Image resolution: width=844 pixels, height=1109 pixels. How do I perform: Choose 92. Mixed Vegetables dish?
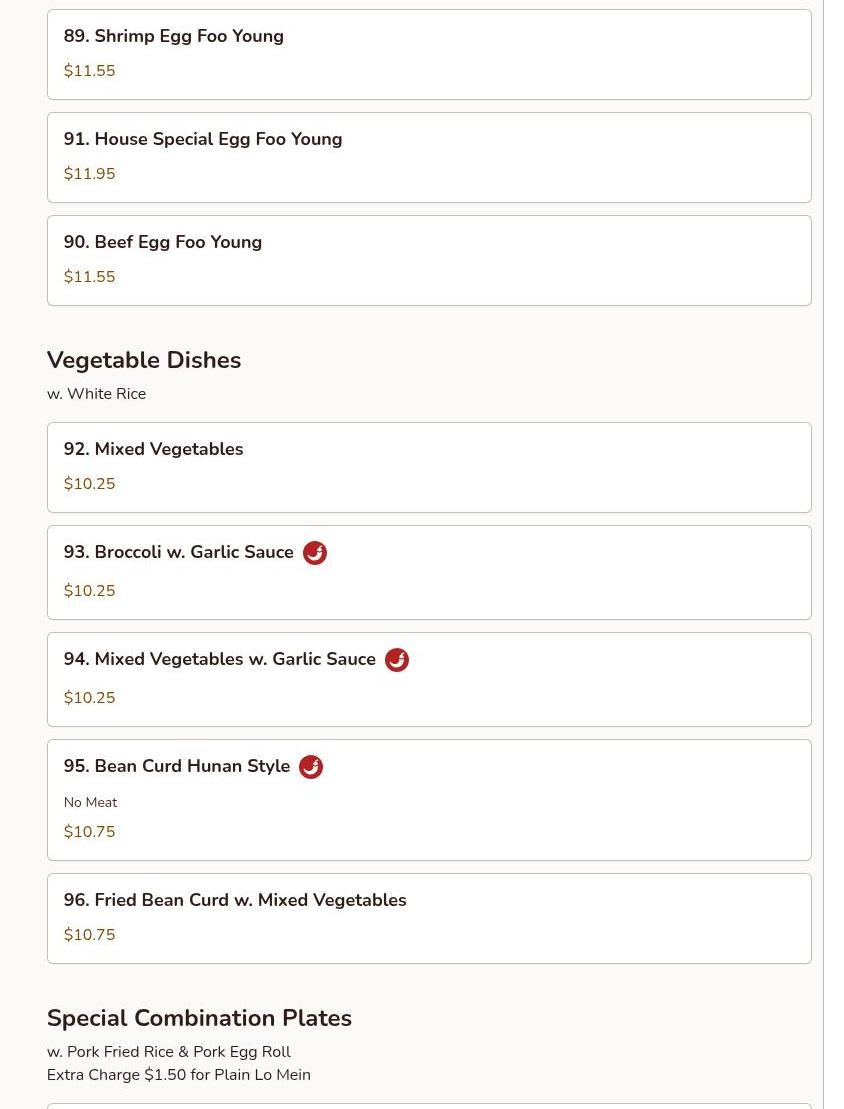point(429,468)
